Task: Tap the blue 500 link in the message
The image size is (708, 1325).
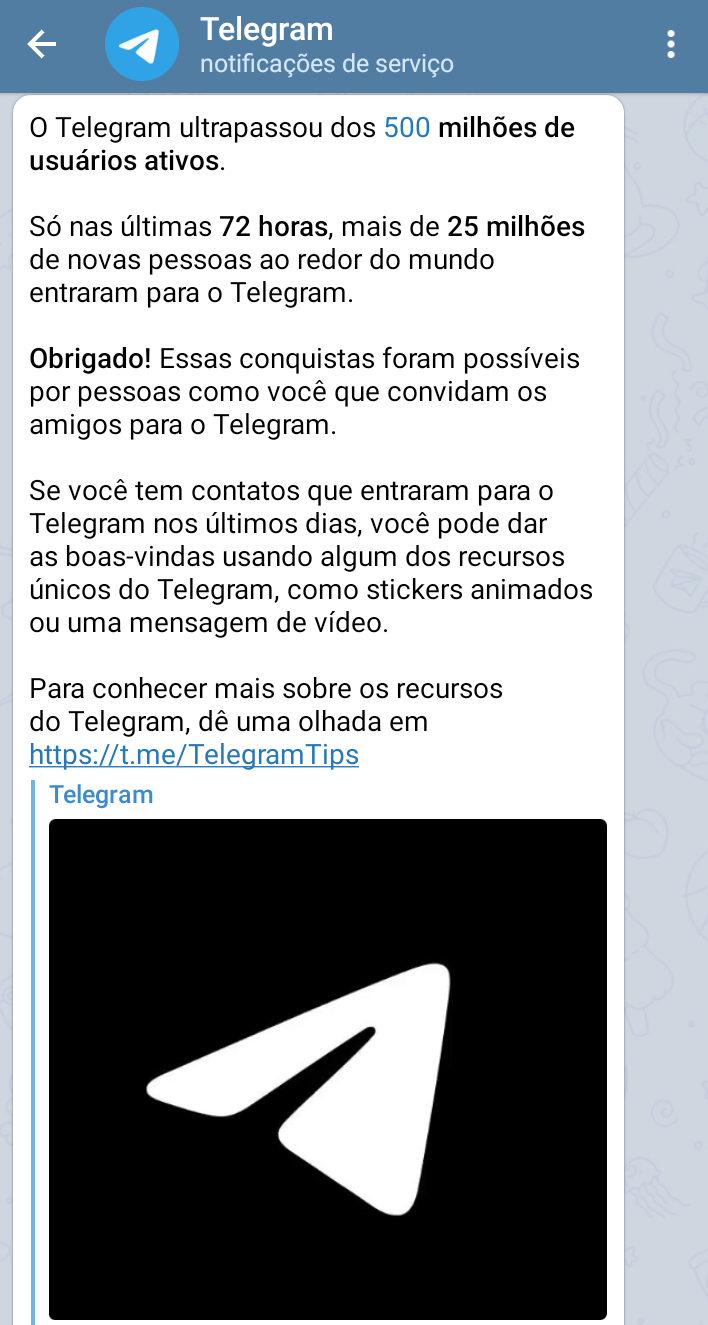Action: (x=407, y=128)
